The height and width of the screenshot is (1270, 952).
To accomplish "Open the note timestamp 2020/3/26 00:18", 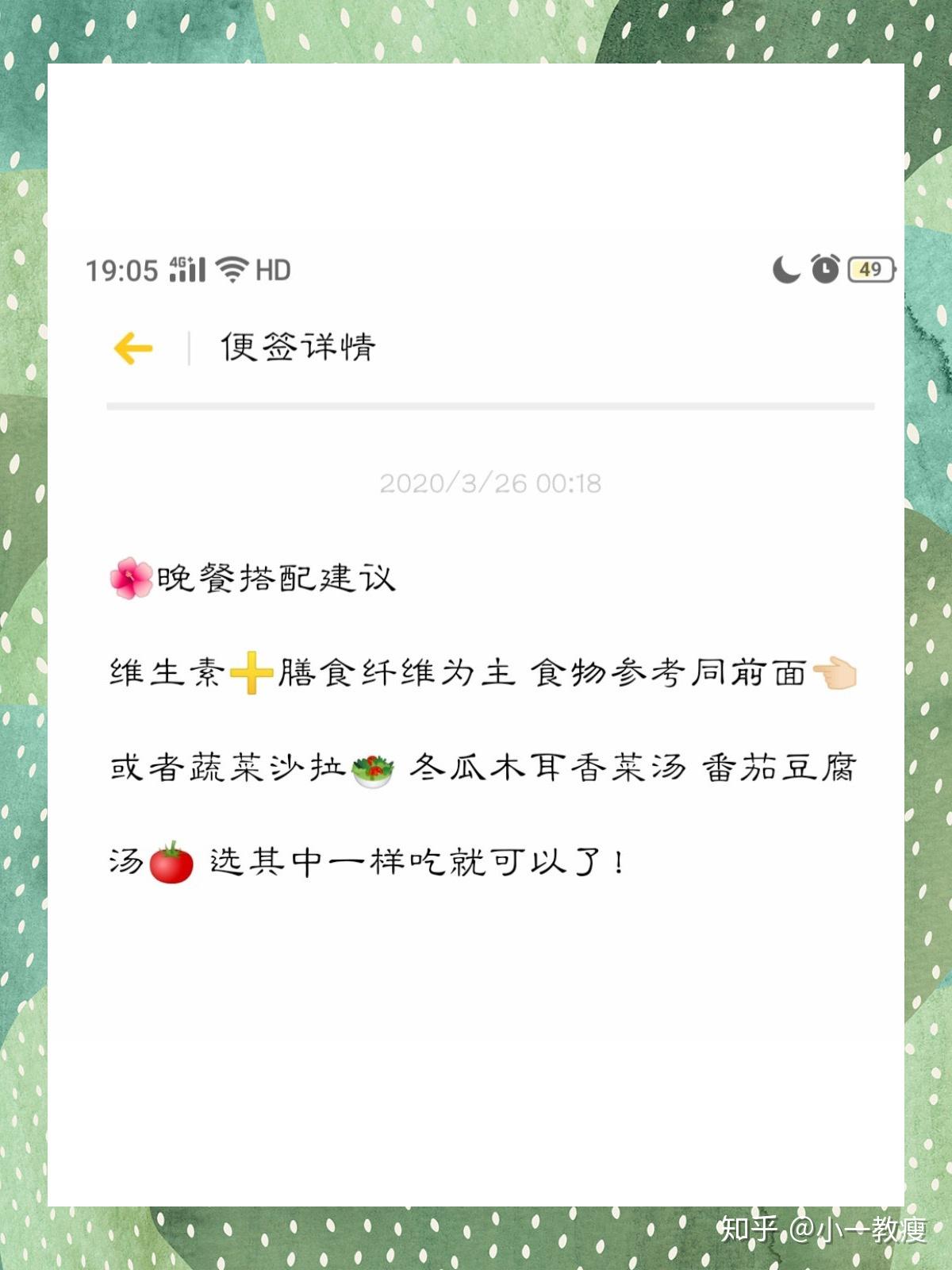I will 492,481.
